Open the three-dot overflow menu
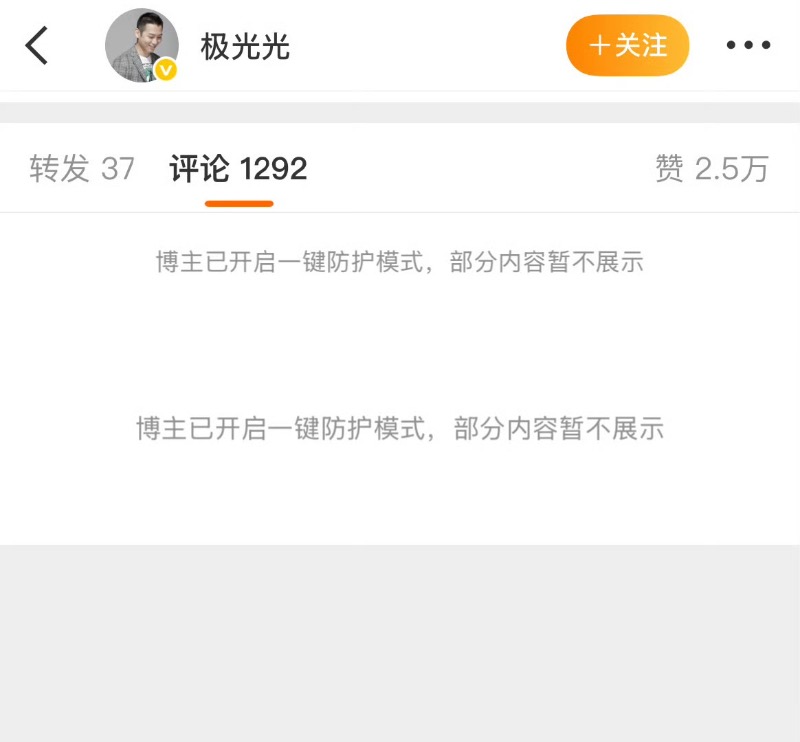Viewport: 800px width, 742px height. point(748,46)
